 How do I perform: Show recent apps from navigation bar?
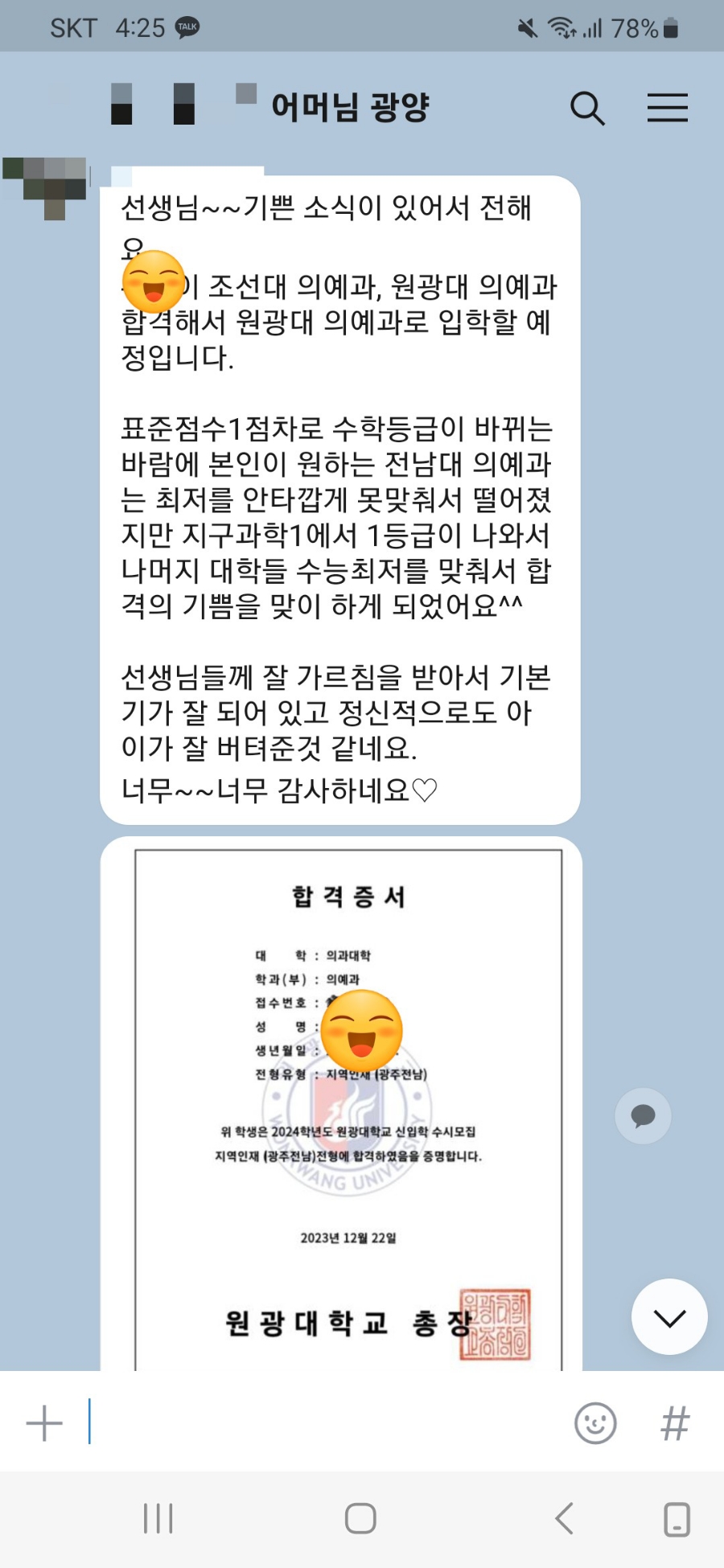pos(158,1518)
